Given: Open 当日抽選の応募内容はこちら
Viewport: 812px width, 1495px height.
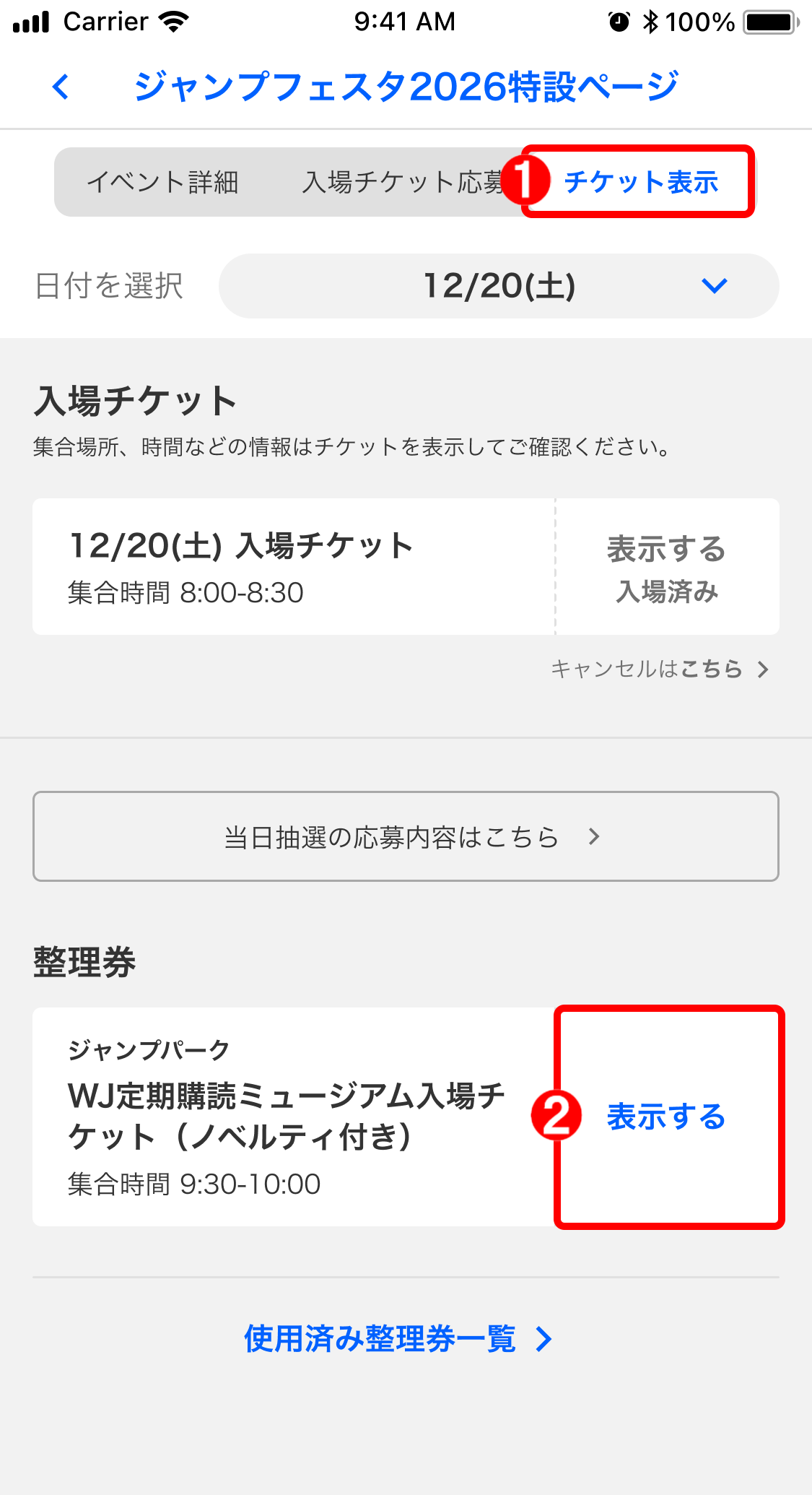Looking at the screenshot, I should (406, 836).
